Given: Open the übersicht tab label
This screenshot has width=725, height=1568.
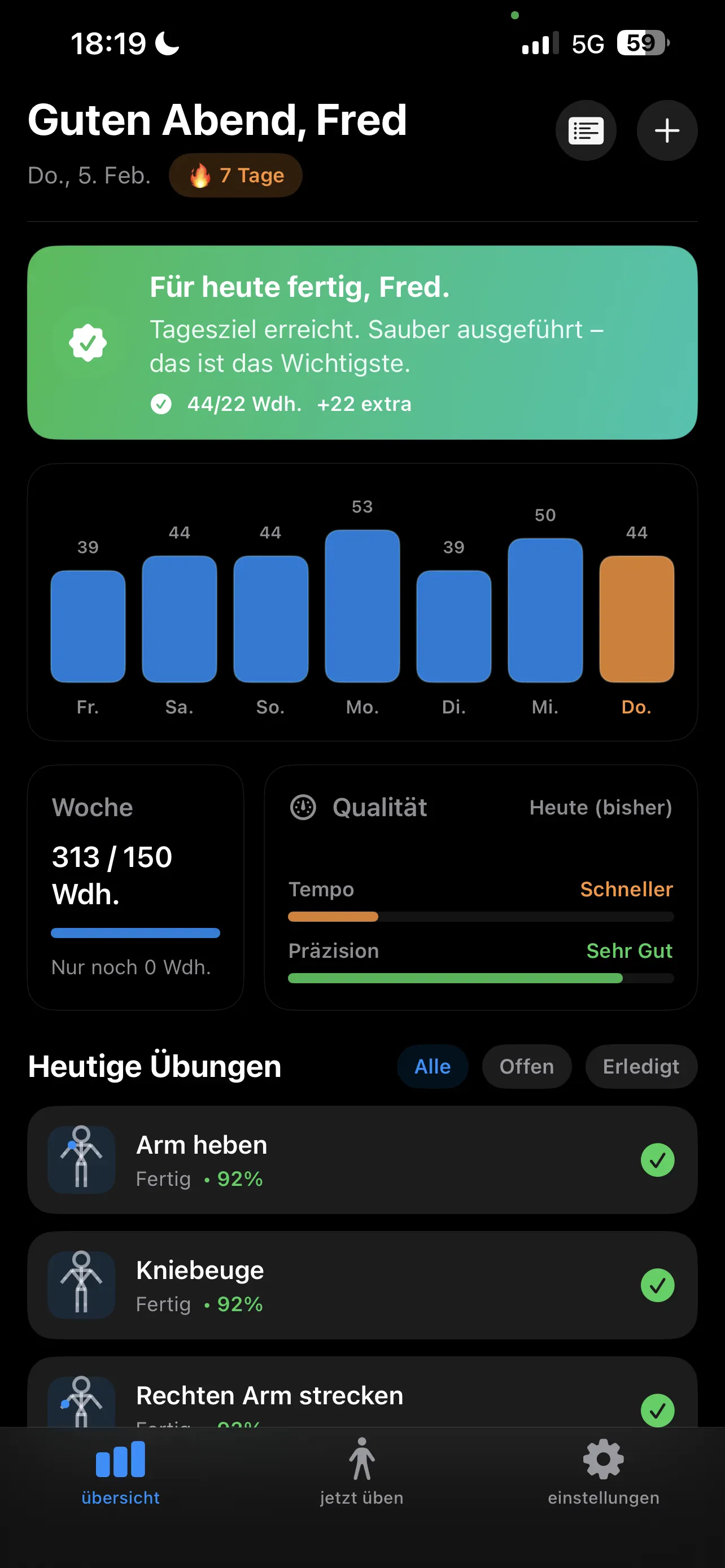Looking at the screenshot, I should tap(120, 1499).
